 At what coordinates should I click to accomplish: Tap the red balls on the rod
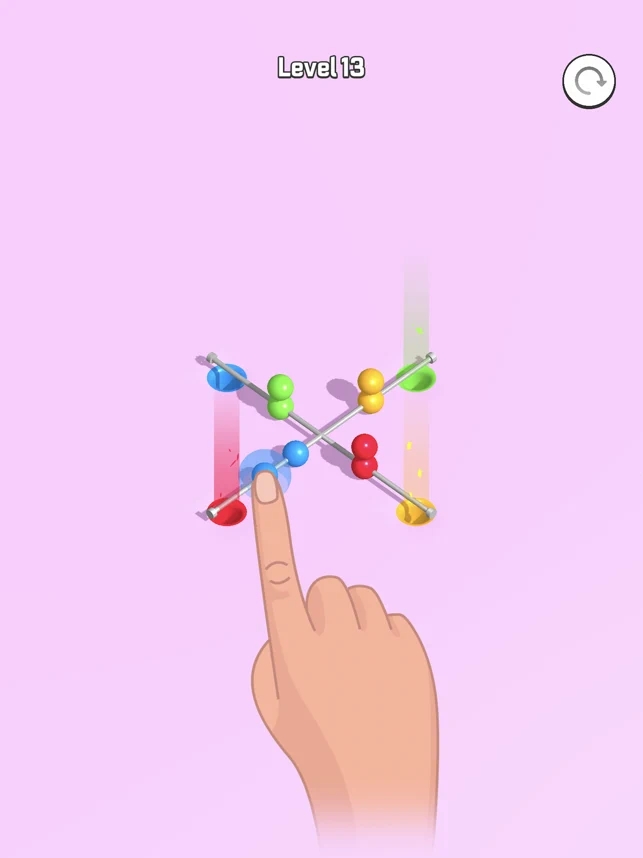pos(364,455)
